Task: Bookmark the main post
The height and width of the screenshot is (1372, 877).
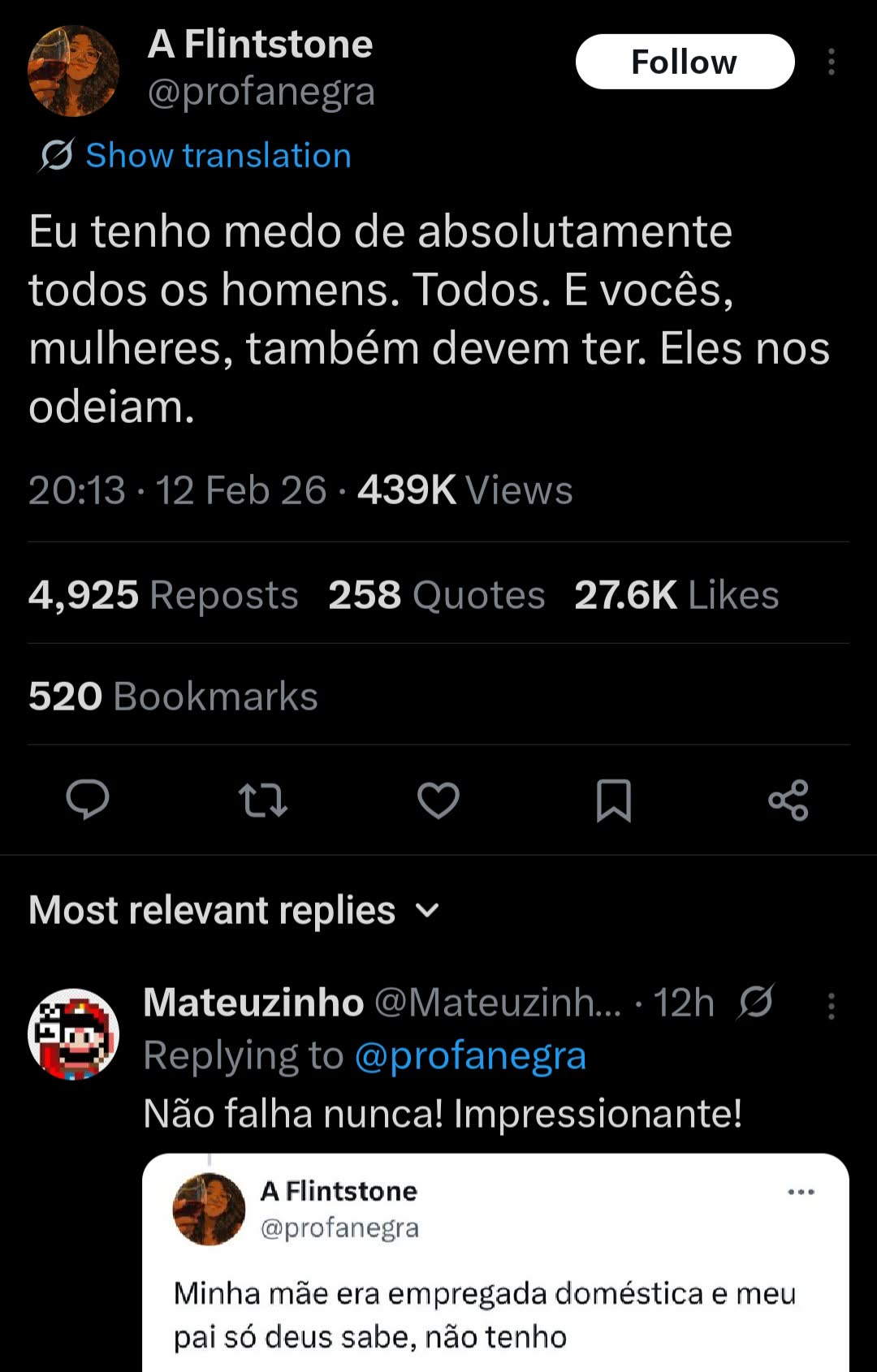Action: point(614,800)
